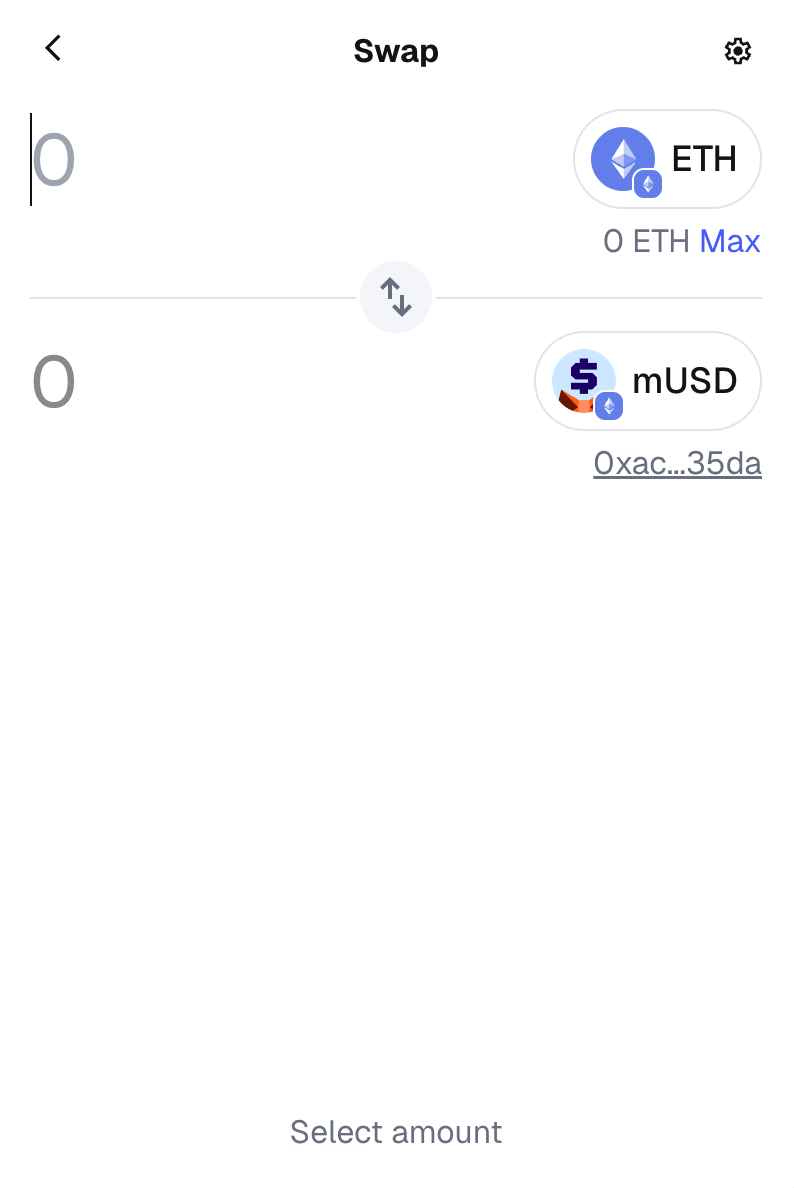Viewport: 794px width, 1188px height.
Task: Reverse swap direction using the arrows button
Action: [396, 297]
